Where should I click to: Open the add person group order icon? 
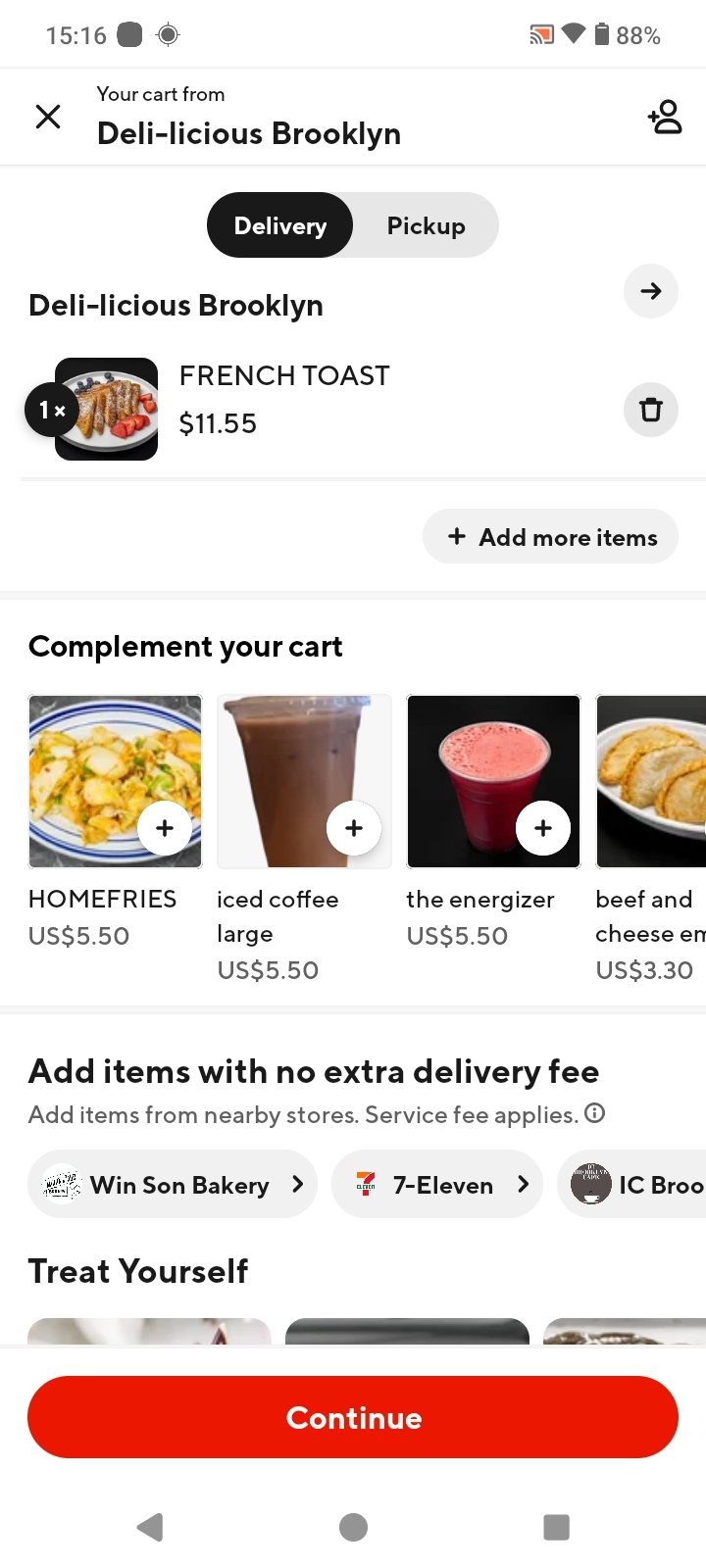click(665, 117)
